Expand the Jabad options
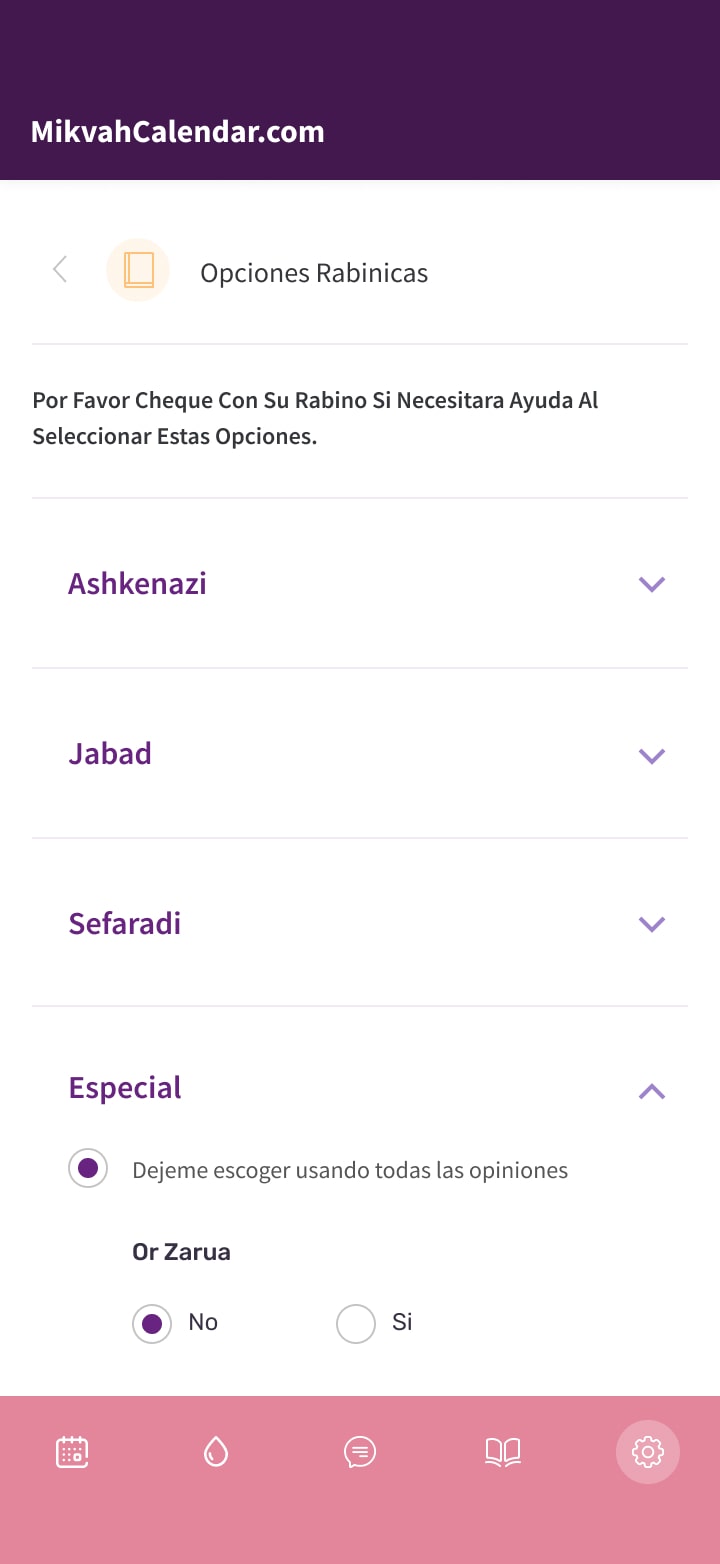Screen dimensions: 720x1564 tap(651, 755)
